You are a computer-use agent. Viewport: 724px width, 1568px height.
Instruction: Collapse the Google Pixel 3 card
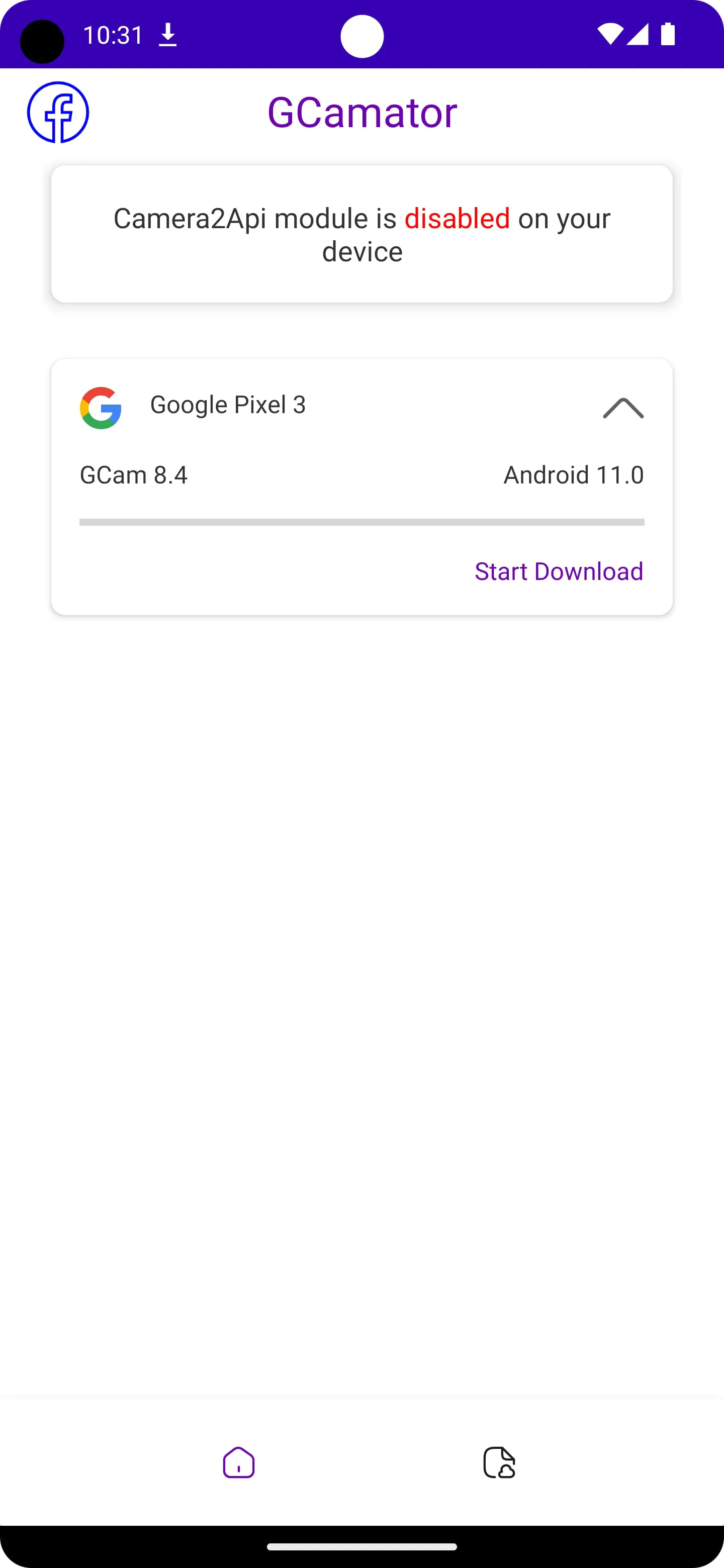tap(623, 408)
